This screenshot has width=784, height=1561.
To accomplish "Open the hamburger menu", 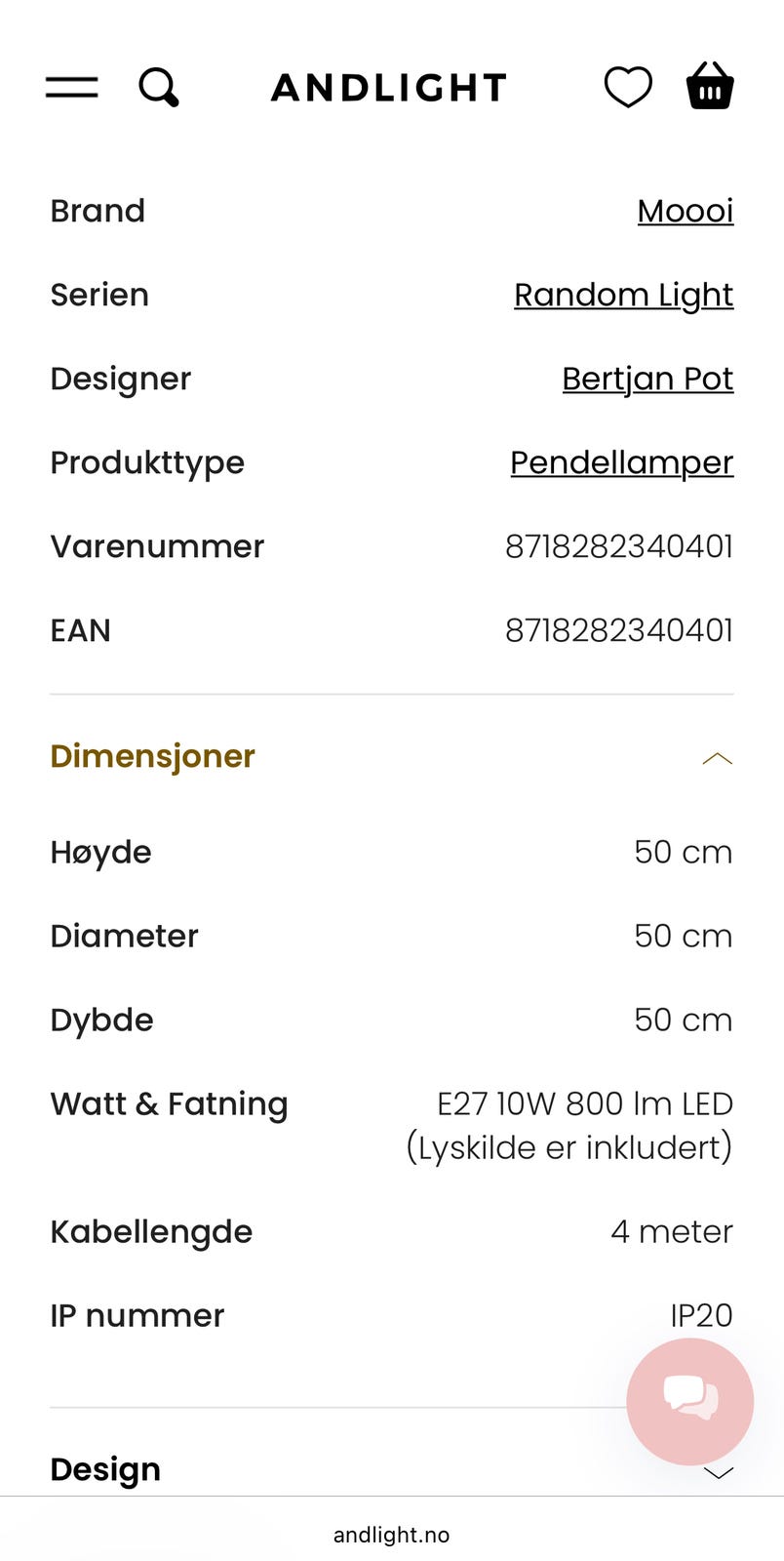I will [71, 87].
